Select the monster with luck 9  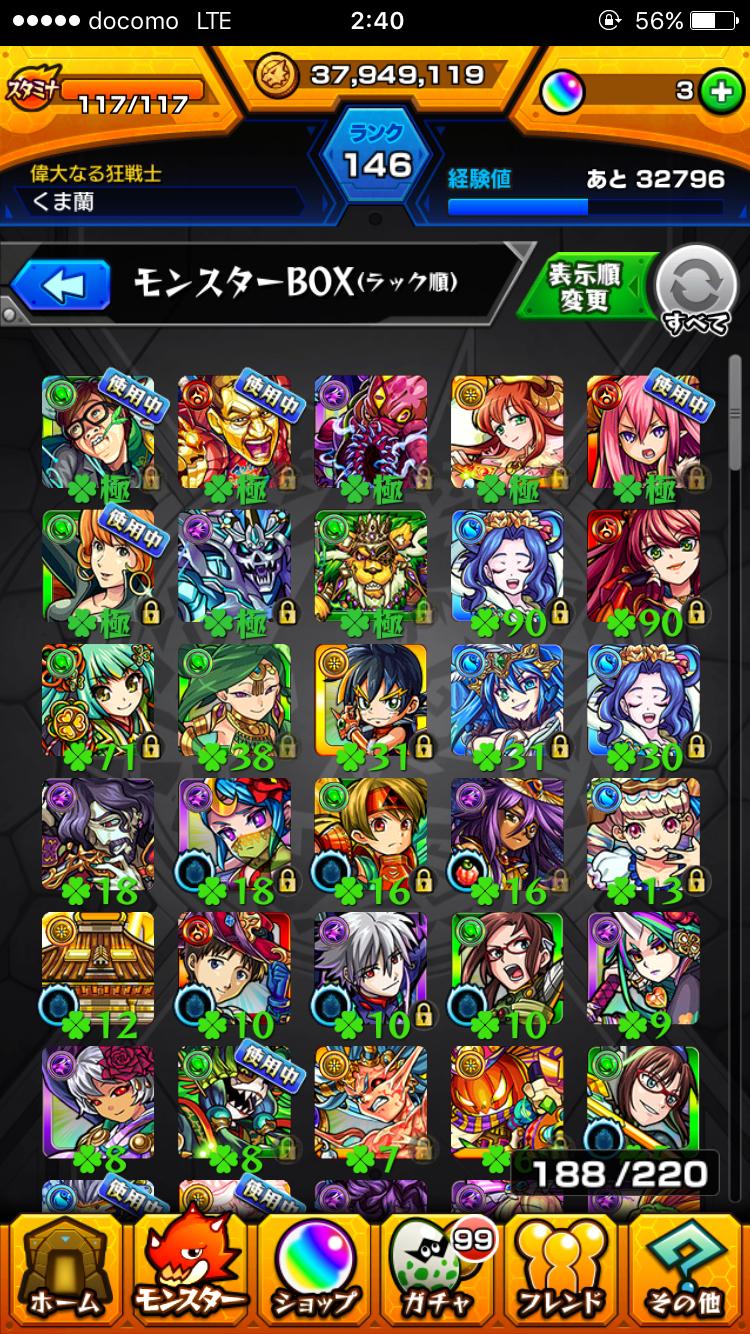click(643, 968)
